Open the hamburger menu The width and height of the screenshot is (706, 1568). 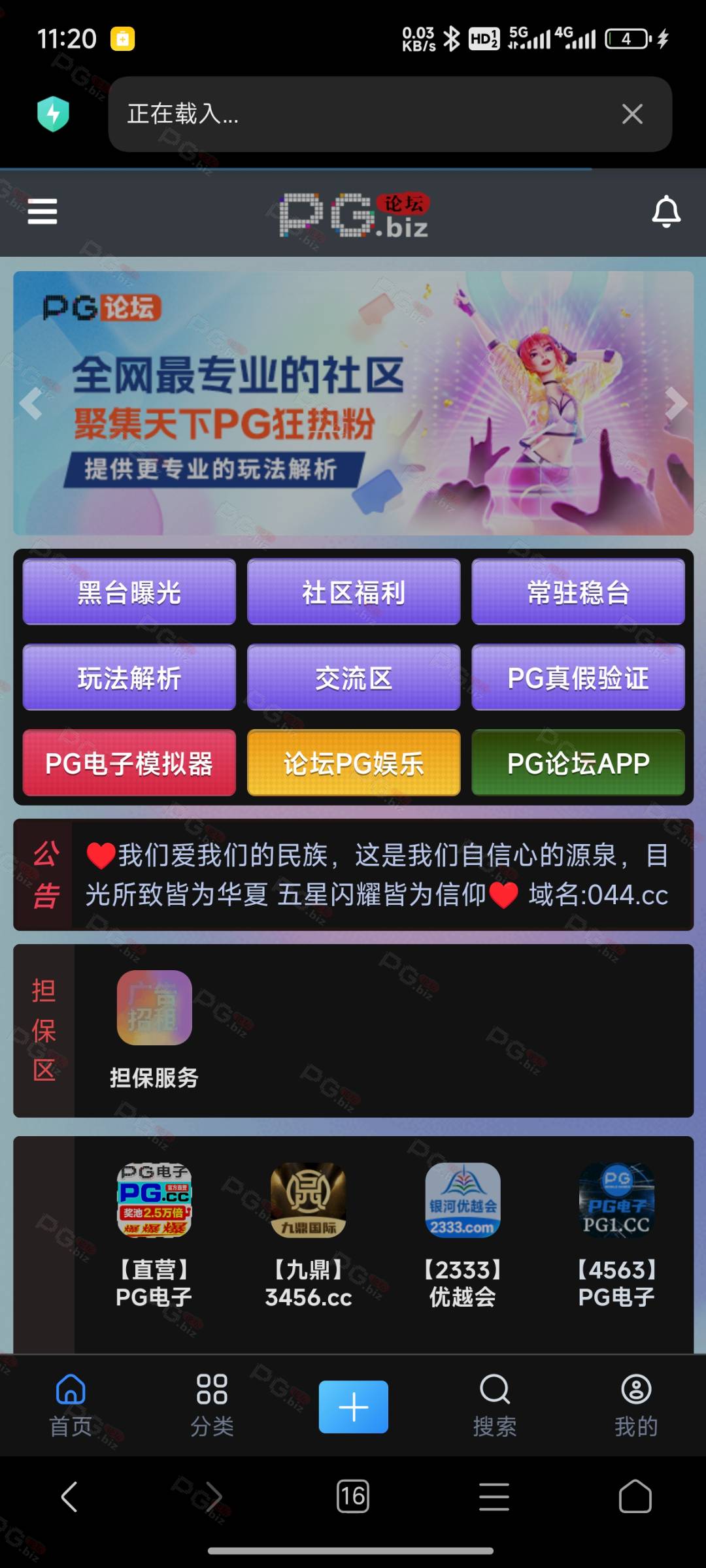coord(42,212)
